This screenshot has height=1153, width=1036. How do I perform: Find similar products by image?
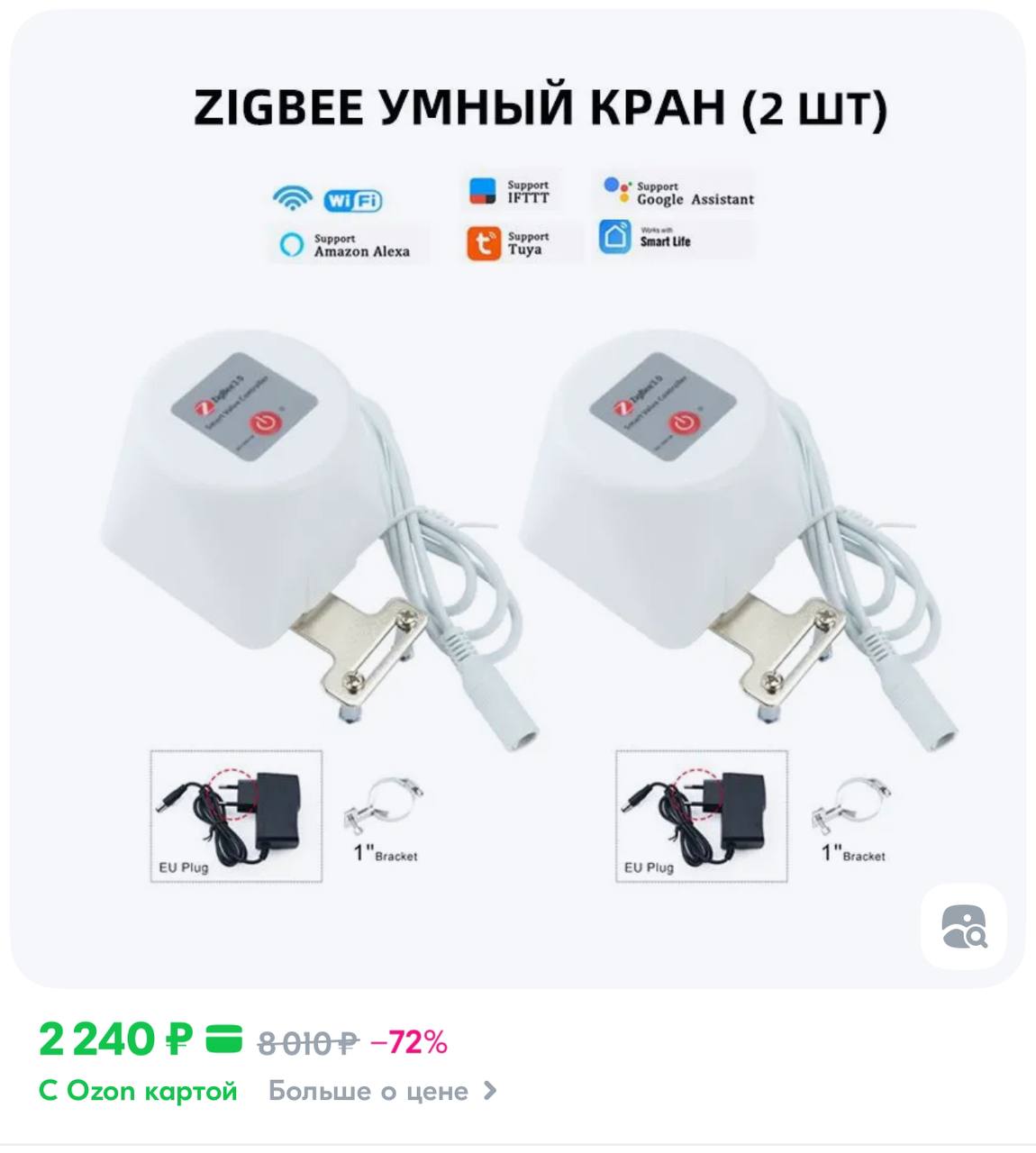962,927
